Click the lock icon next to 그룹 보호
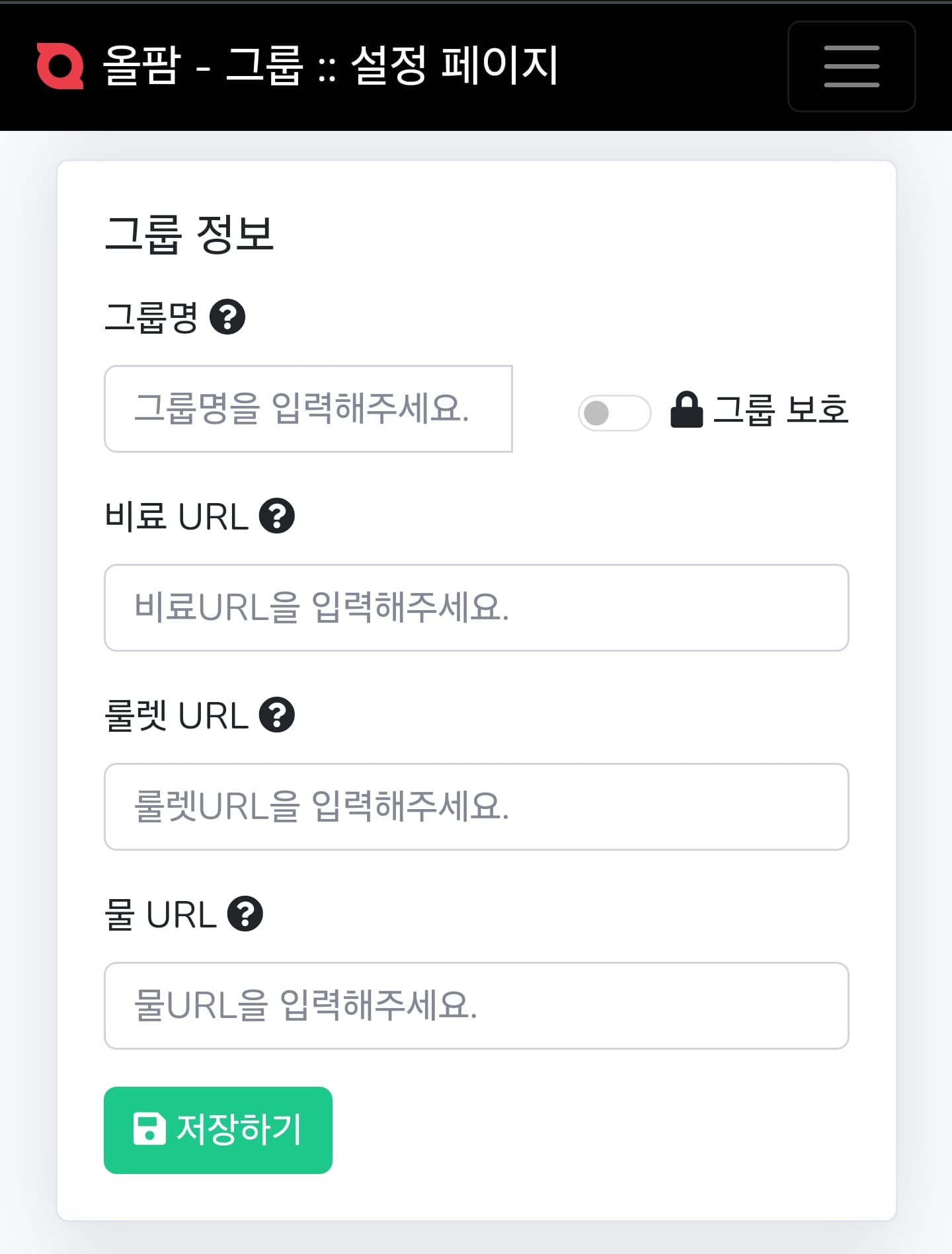The width and height of the screenshot is (952, 1254). (688, 410)
